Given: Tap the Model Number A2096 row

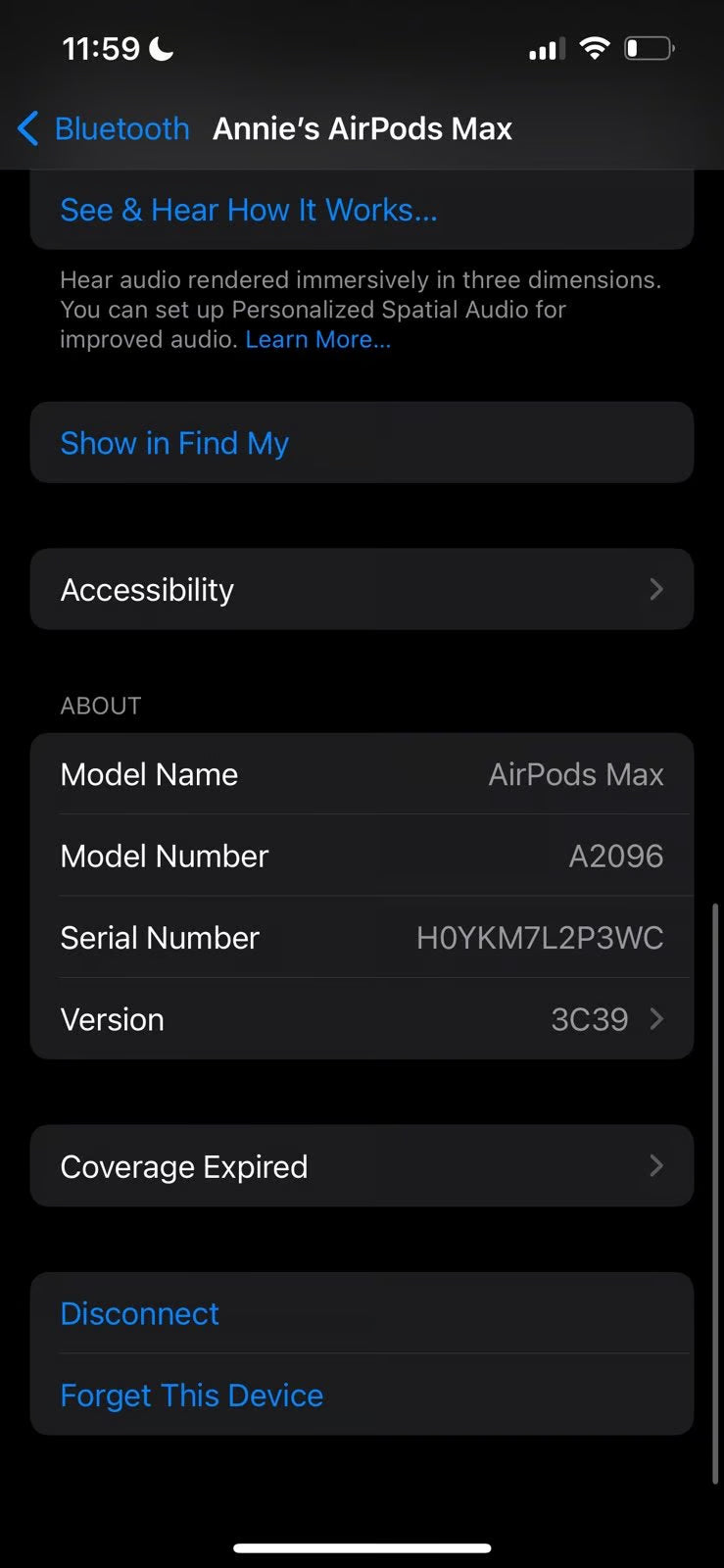Looking at the screenshot, I should (x=362, y=856).
